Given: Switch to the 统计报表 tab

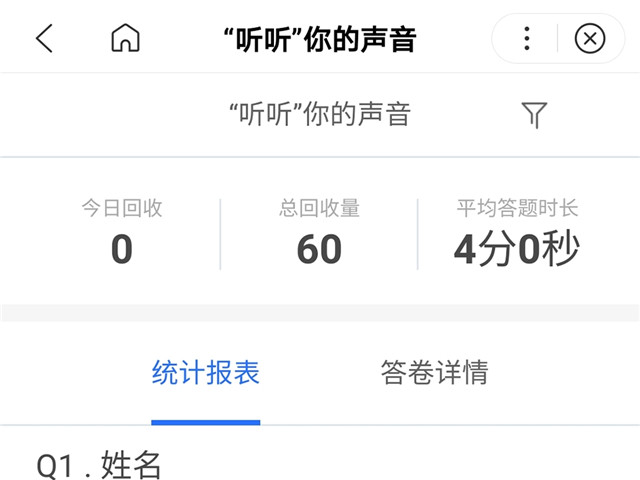Looking at the screenshot, I should (206, 373).
